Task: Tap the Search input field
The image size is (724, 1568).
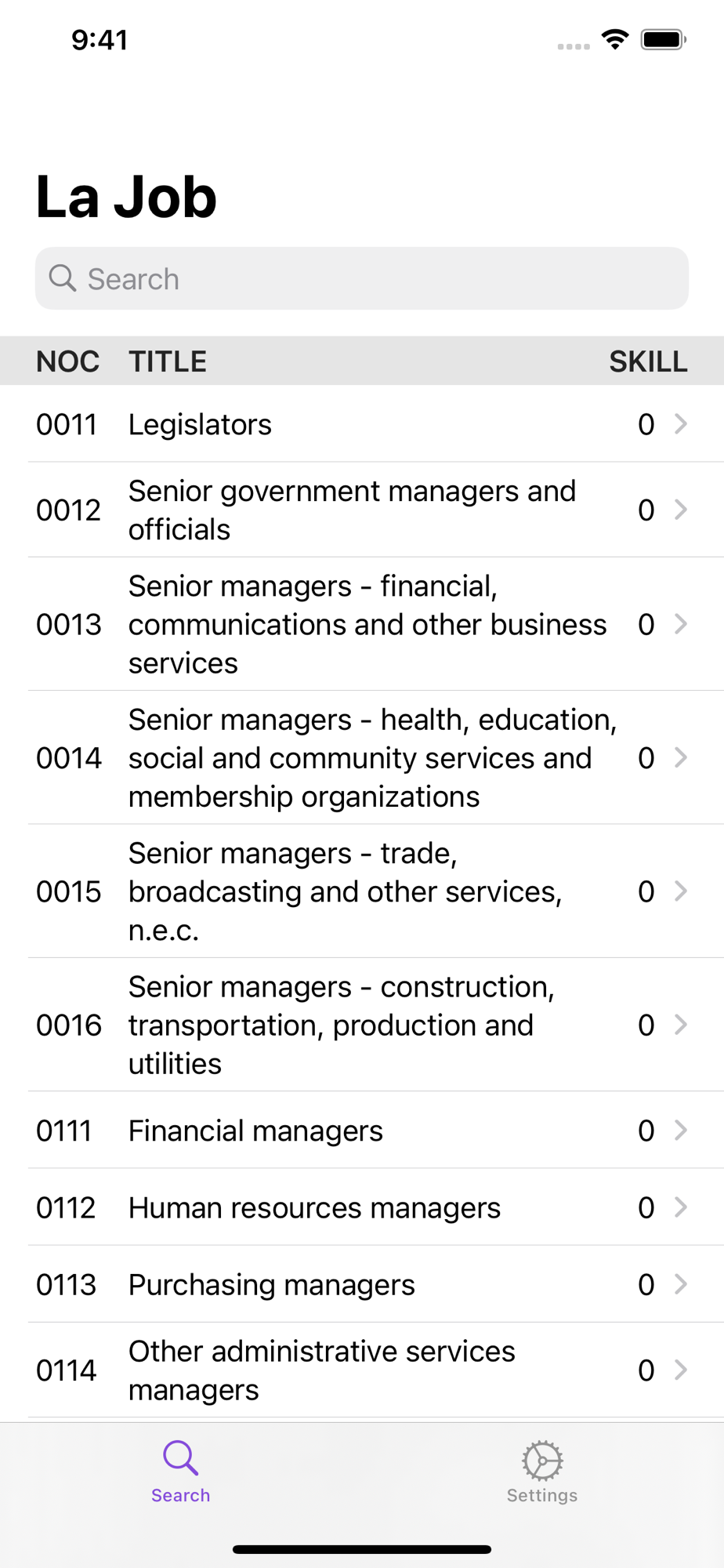Action: click(362, 278)
